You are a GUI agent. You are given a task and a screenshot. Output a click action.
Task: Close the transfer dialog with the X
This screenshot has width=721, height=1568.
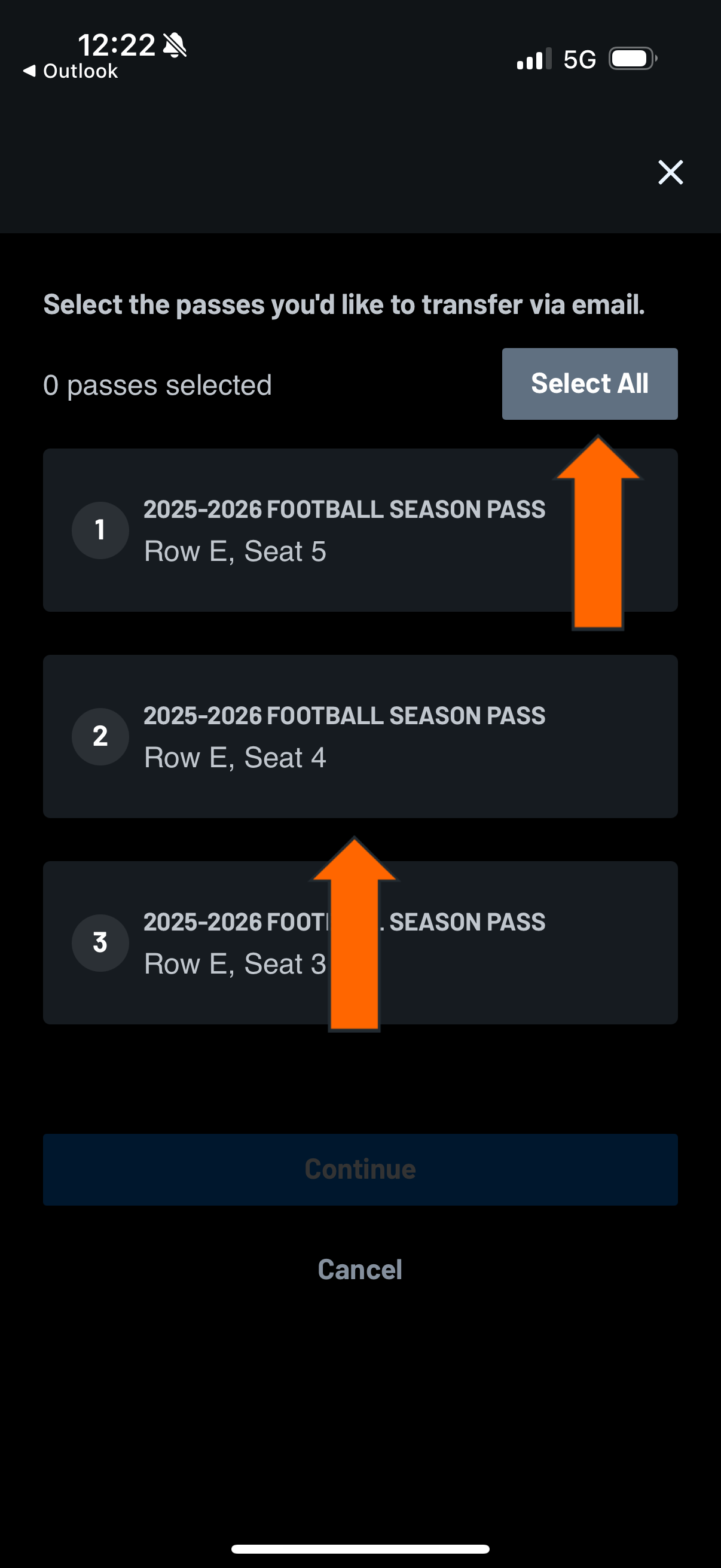pyautogui.click(x=671, y=173)
